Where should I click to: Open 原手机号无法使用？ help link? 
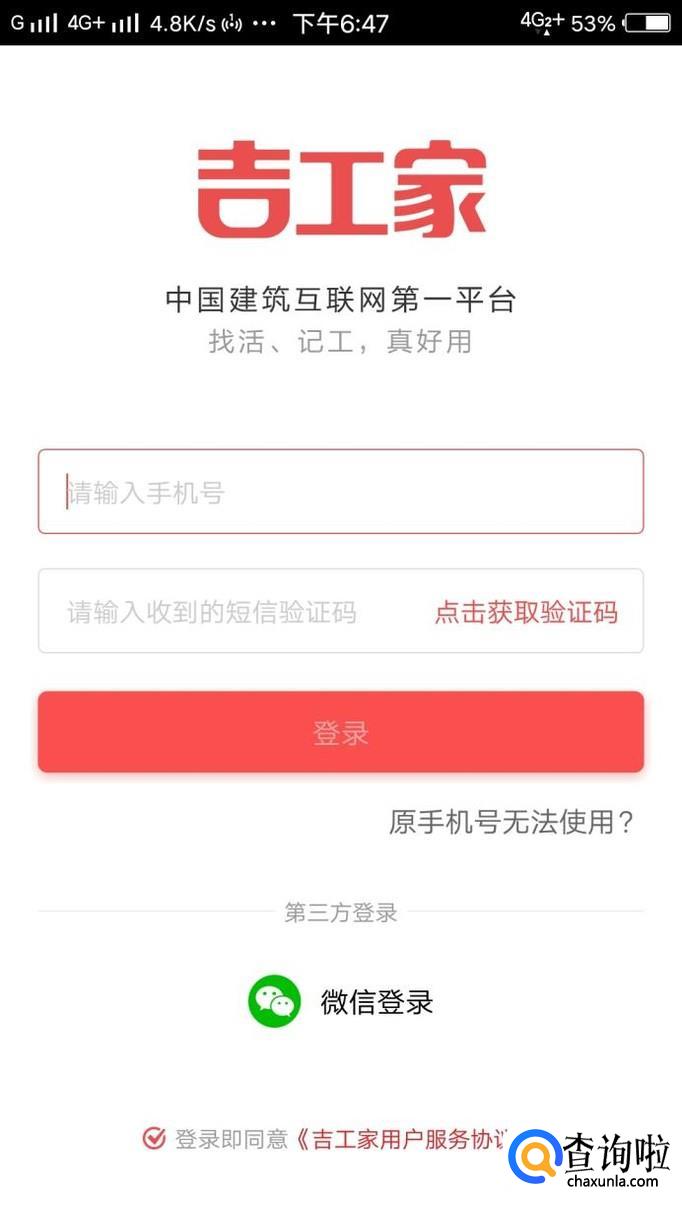[511, 822]
